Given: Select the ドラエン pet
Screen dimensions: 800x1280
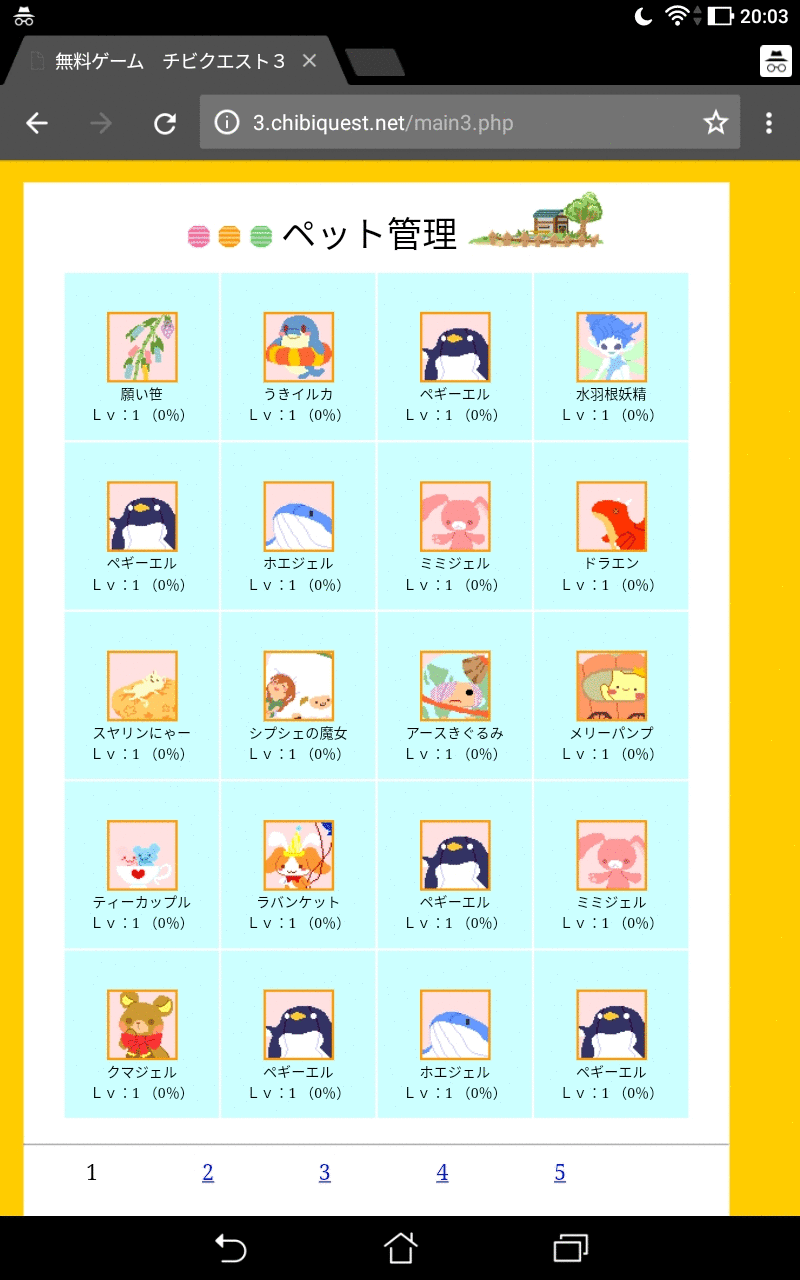Looking at the screenshot, I should [611, 516].
